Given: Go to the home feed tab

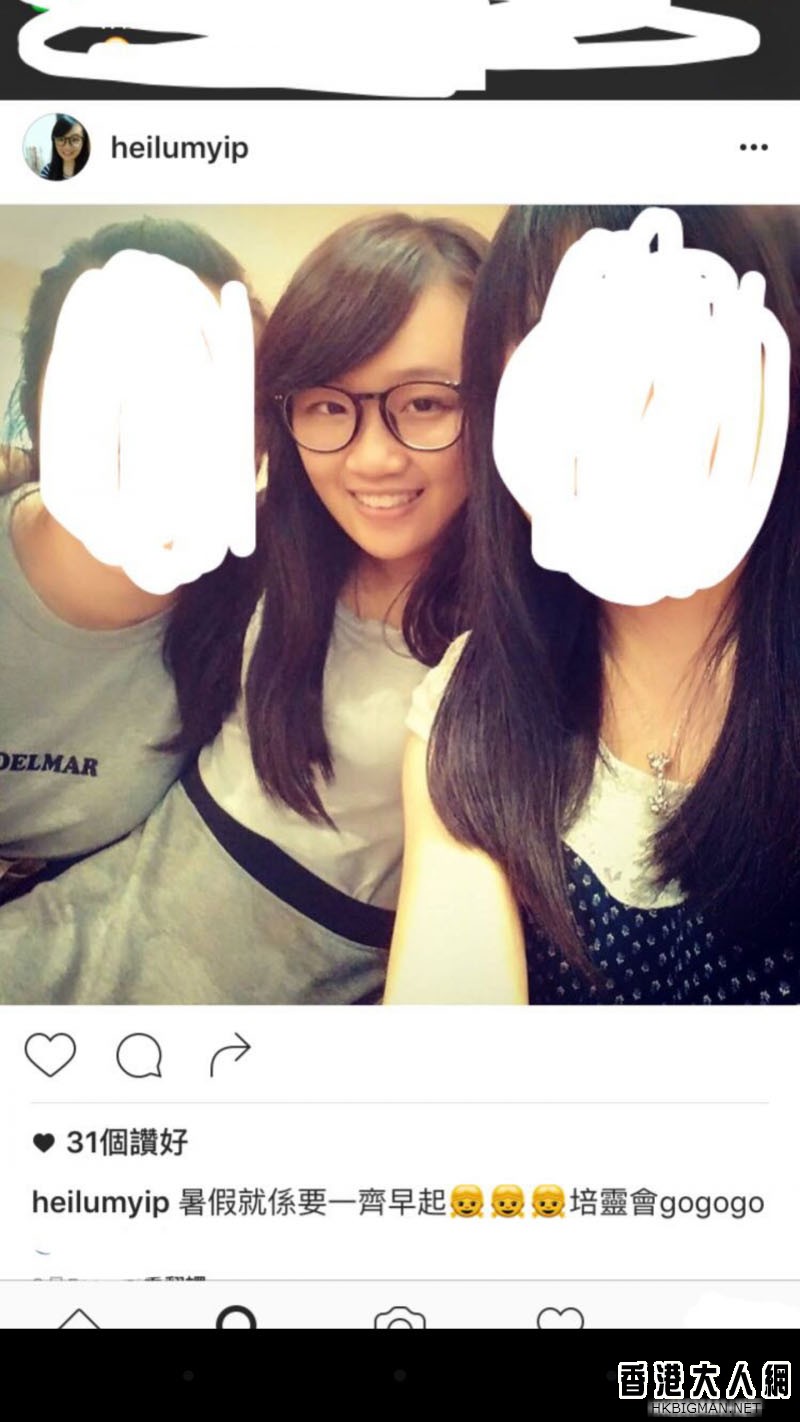Looking at the screenshot, I should pos(78,1319).
